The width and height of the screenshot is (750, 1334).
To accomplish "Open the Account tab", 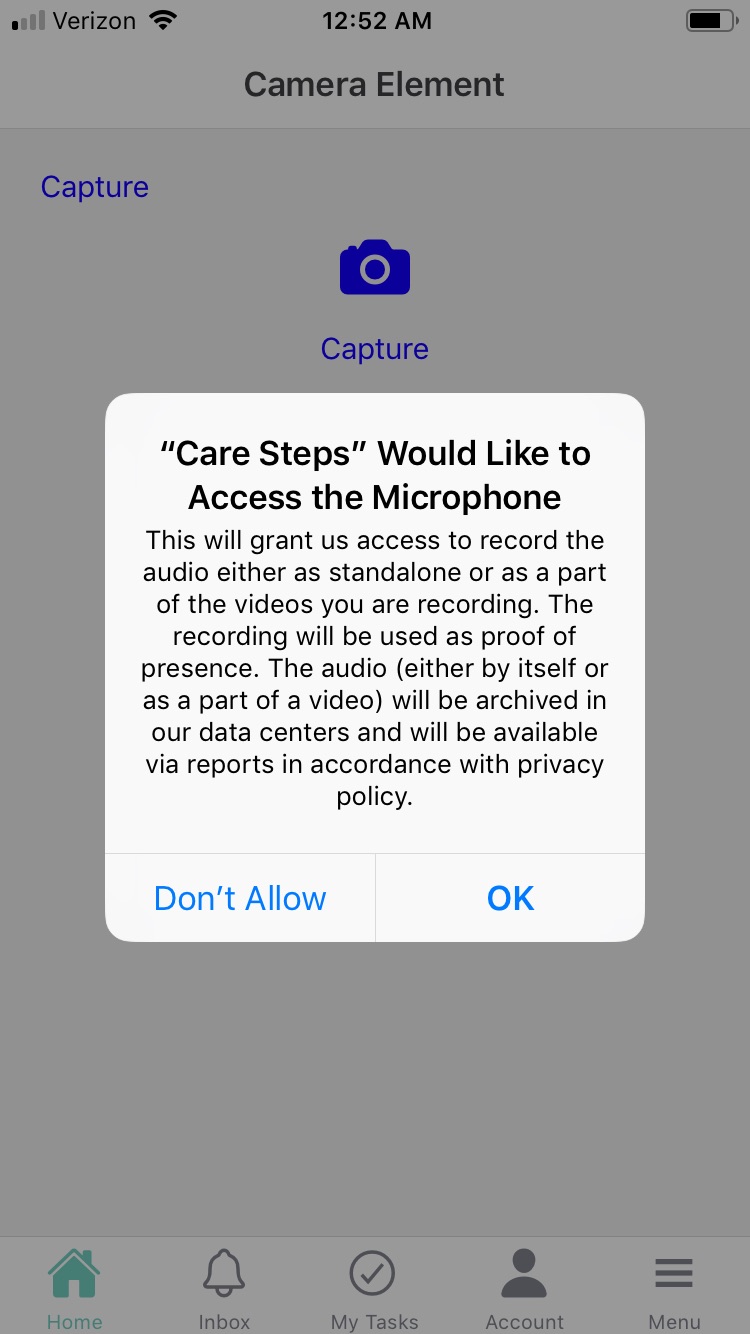I will point(524,1288).
